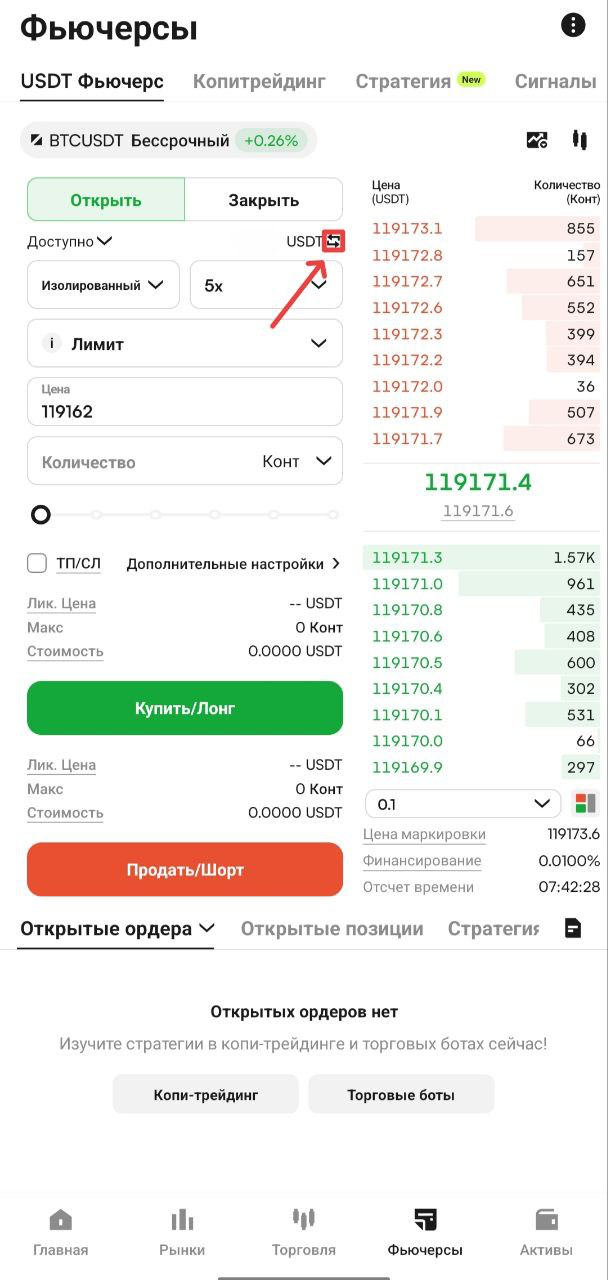Switch to the Копитрейдинг tab
The height and width of the screenshot is (1280, 608).
click(x=259, y=81)
